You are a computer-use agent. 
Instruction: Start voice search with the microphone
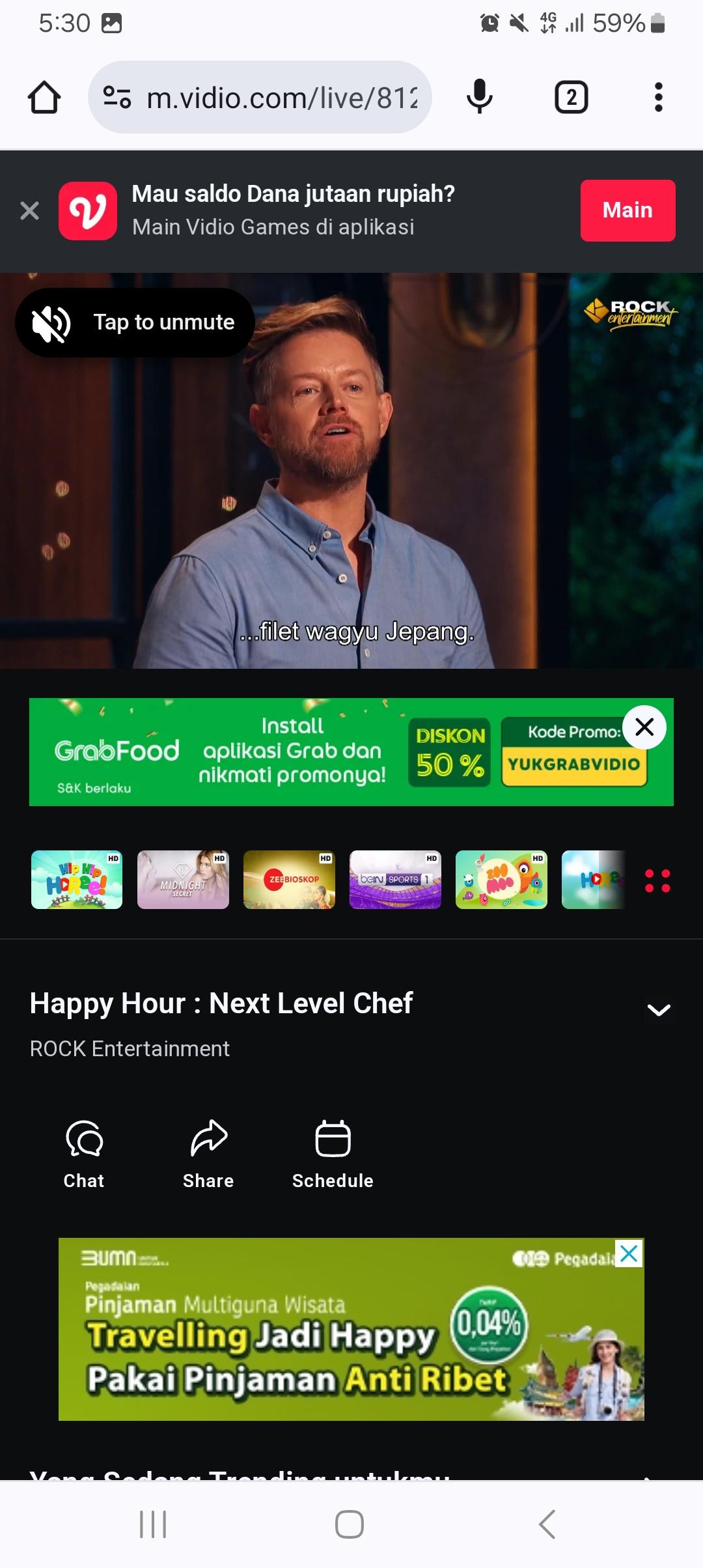tap(480, 98)
